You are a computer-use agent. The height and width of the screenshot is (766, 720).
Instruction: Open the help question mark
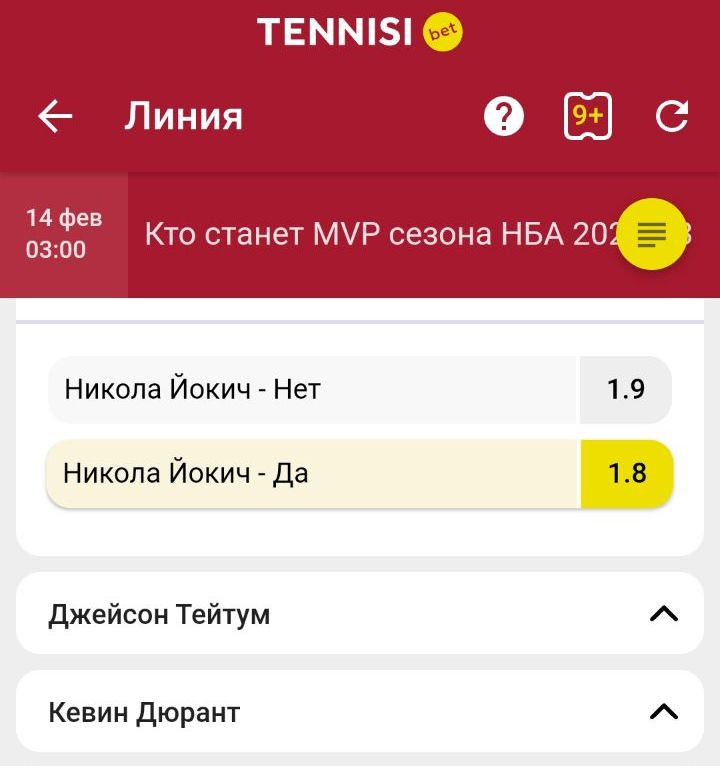tap(504, 118)
